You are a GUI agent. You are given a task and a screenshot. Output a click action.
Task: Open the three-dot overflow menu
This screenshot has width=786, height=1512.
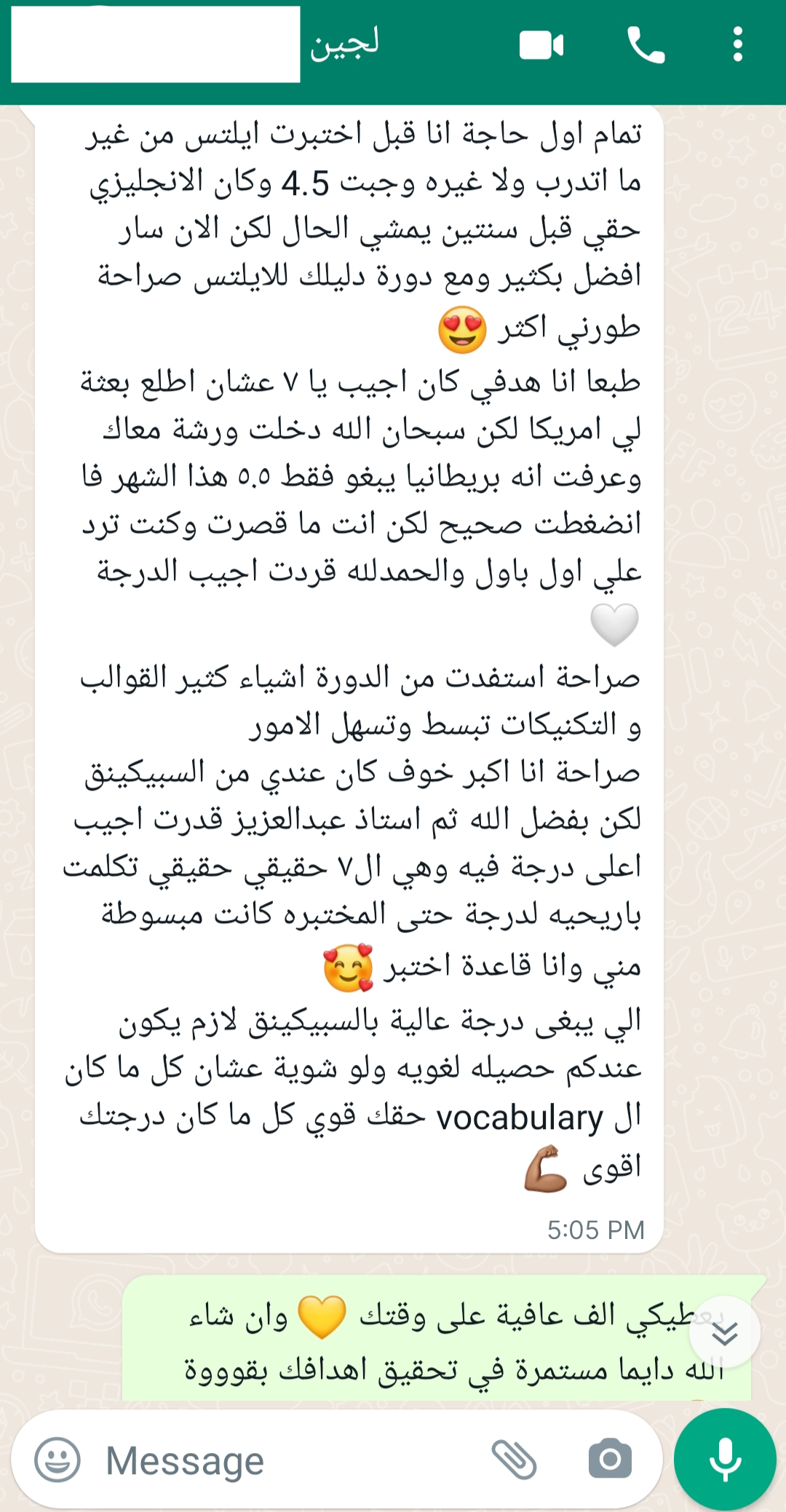pyautogui.click(x=737, y=46)
